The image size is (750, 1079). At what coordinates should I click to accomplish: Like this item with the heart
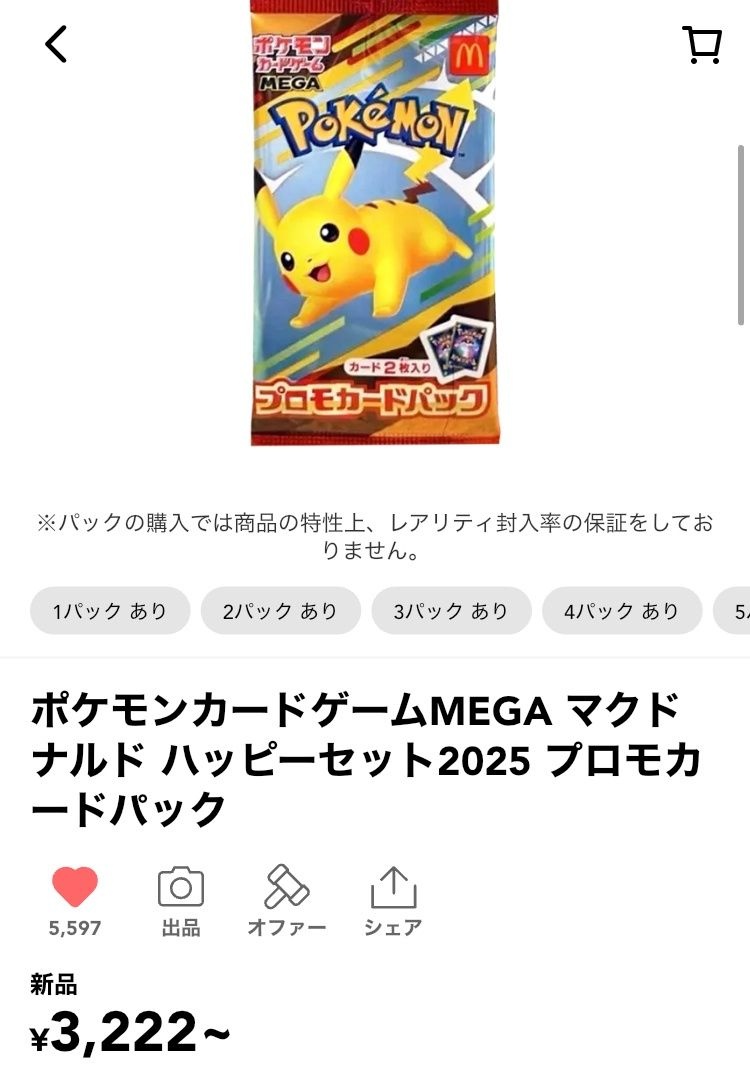(75, 888)
